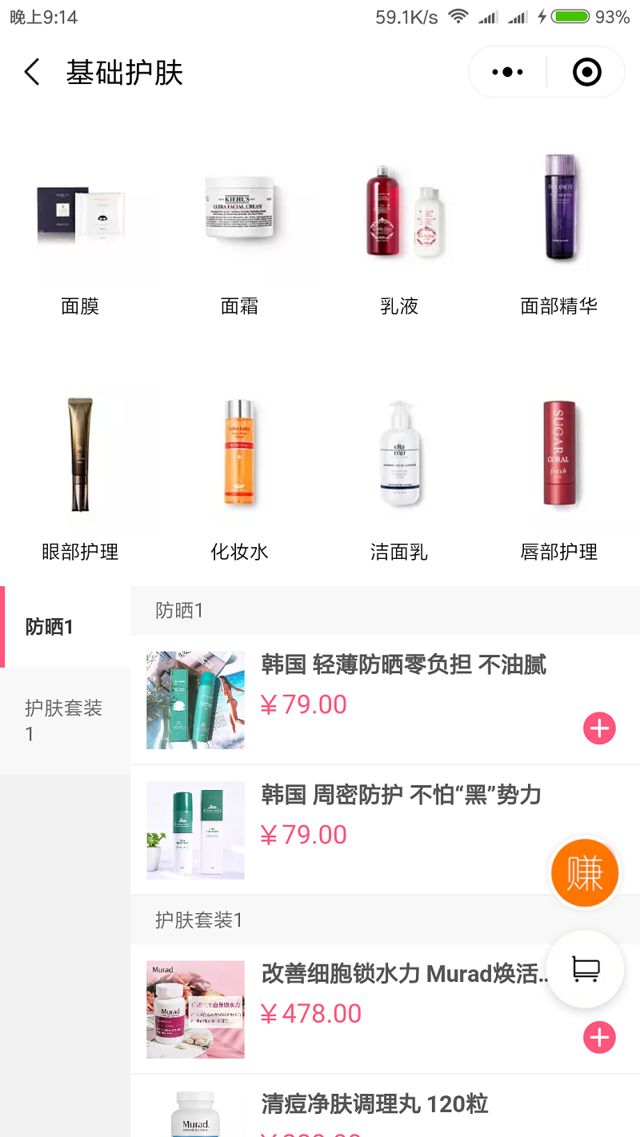Add 韩国 轻薄防晒零负担 to cart
The width and height of the screenshot is (640, 1137).
coord(599,728)
